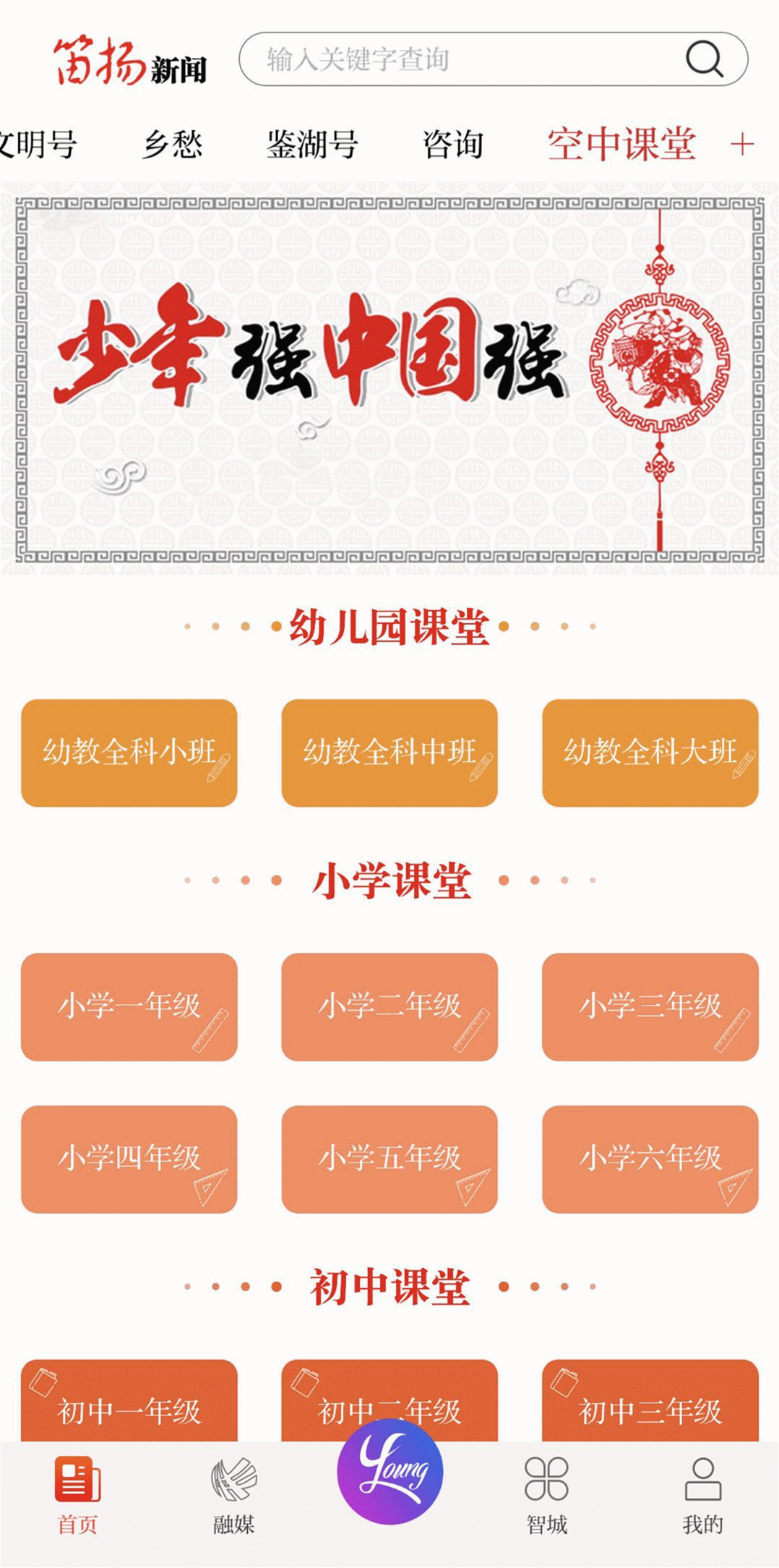This screenshot has height=1568, width=779.
Task: Open the 少年强中国强 banner
Action: point(389,380)
